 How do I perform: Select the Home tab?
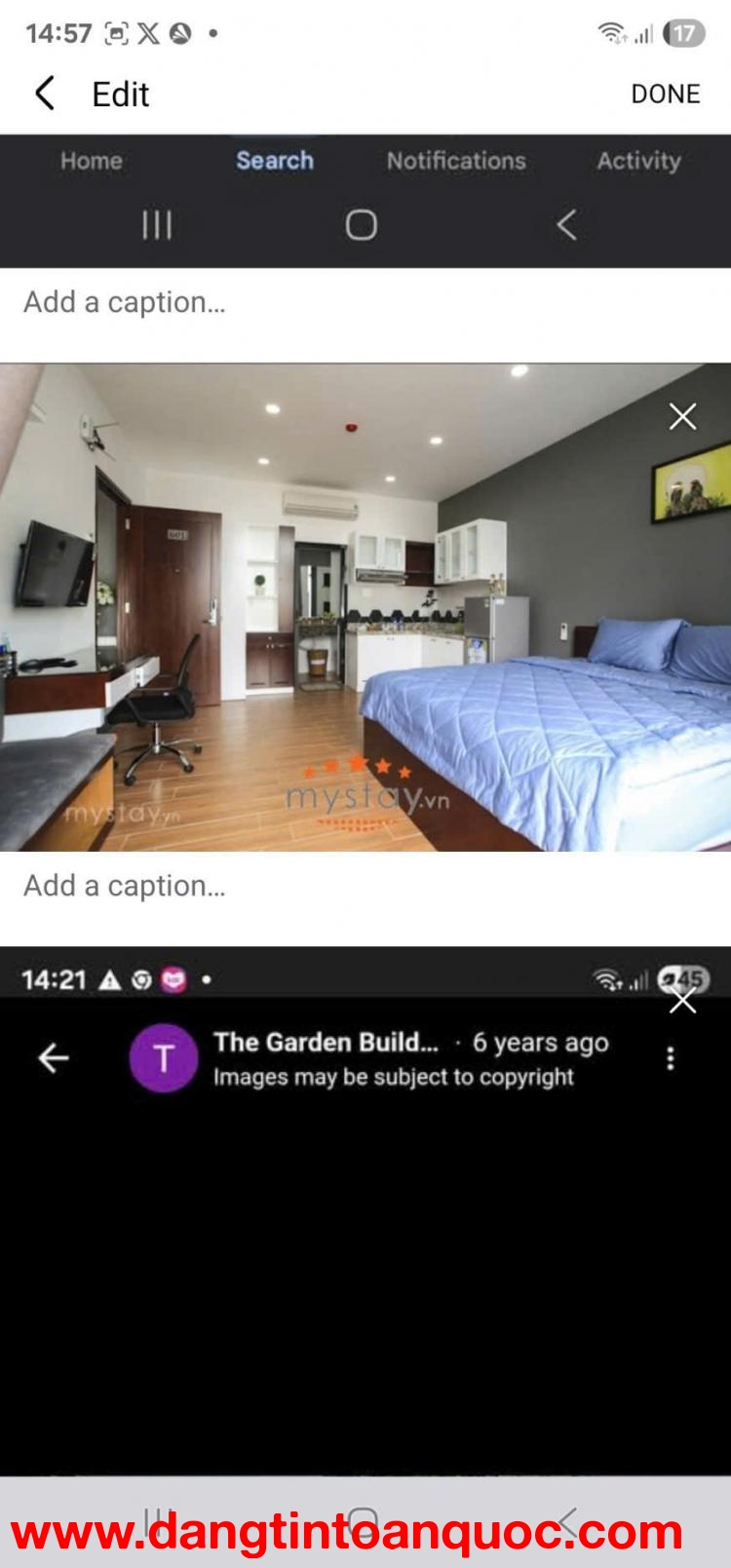point(91,161)
